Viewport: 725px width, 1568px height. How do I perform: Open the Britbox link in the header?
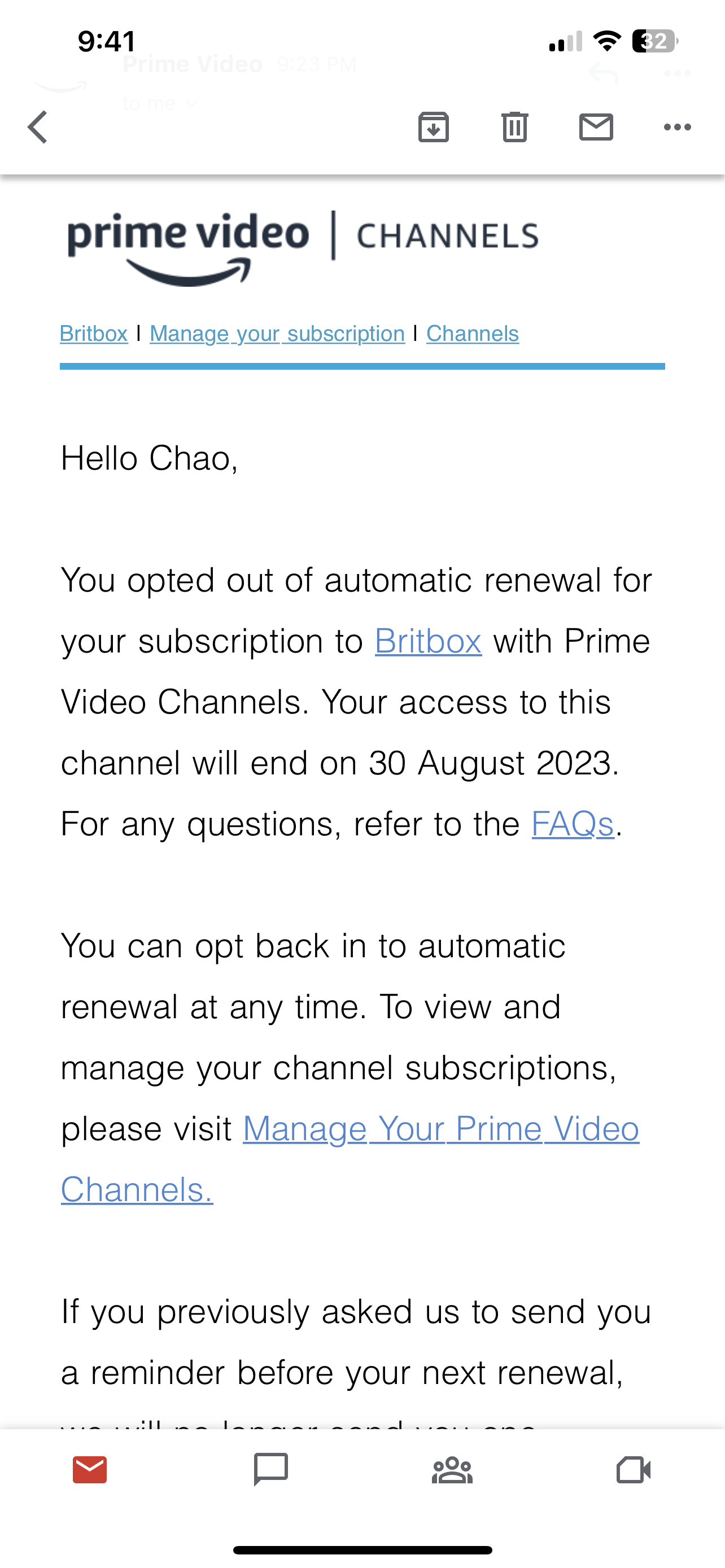click(94, 334)
